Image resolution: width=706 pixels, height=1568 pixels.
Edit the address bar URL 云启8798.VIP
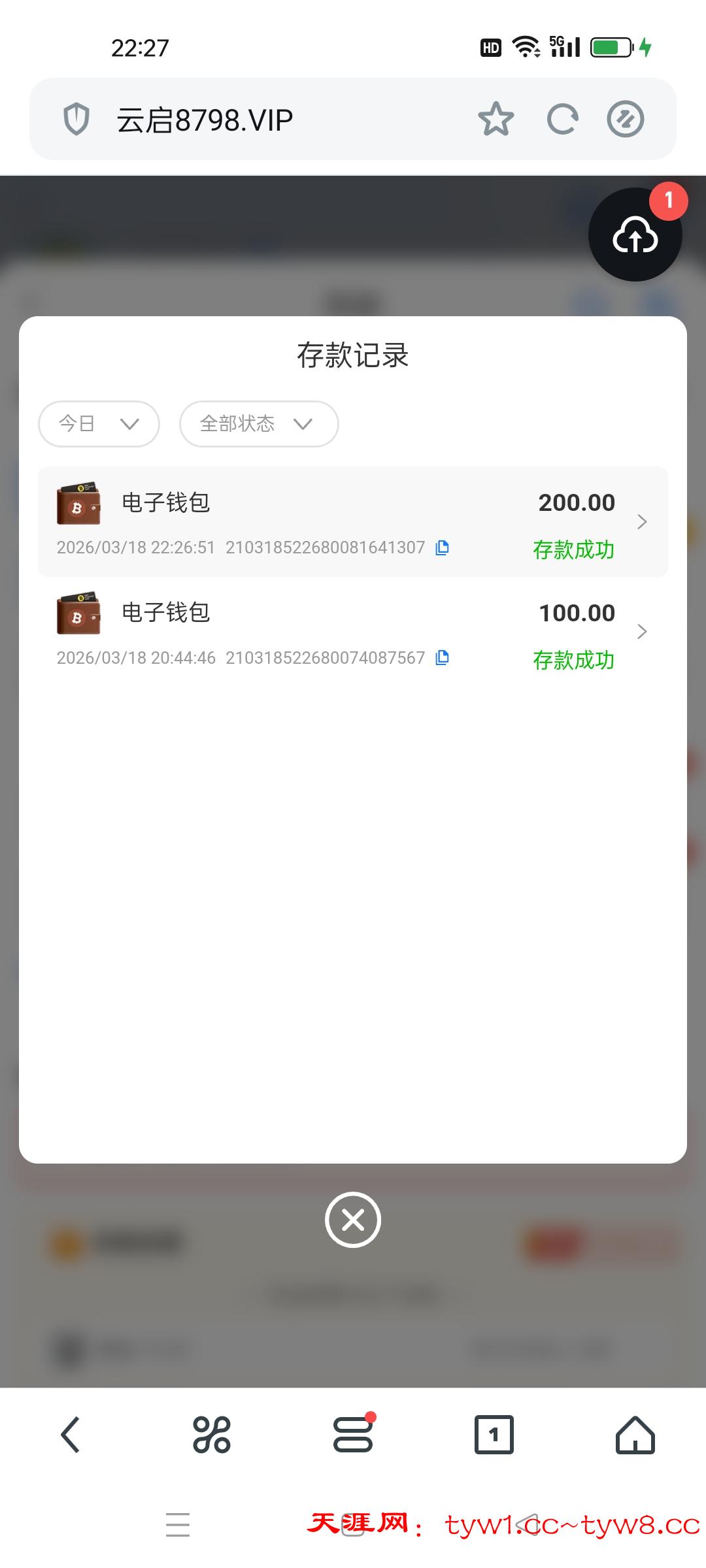click(x=261, y=120)
